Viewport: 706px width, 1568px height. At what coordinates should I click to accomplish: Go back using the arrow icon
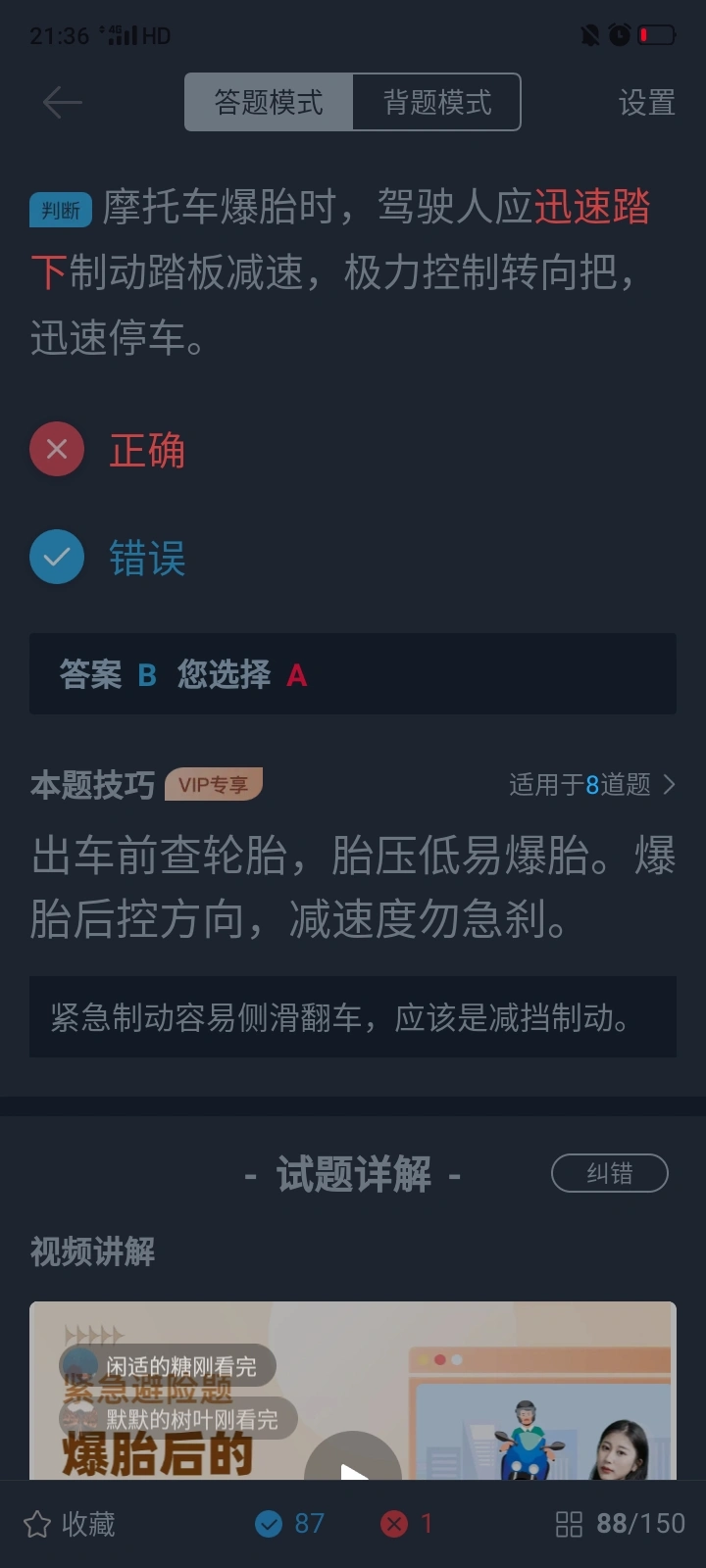click(x=62, y=102)
